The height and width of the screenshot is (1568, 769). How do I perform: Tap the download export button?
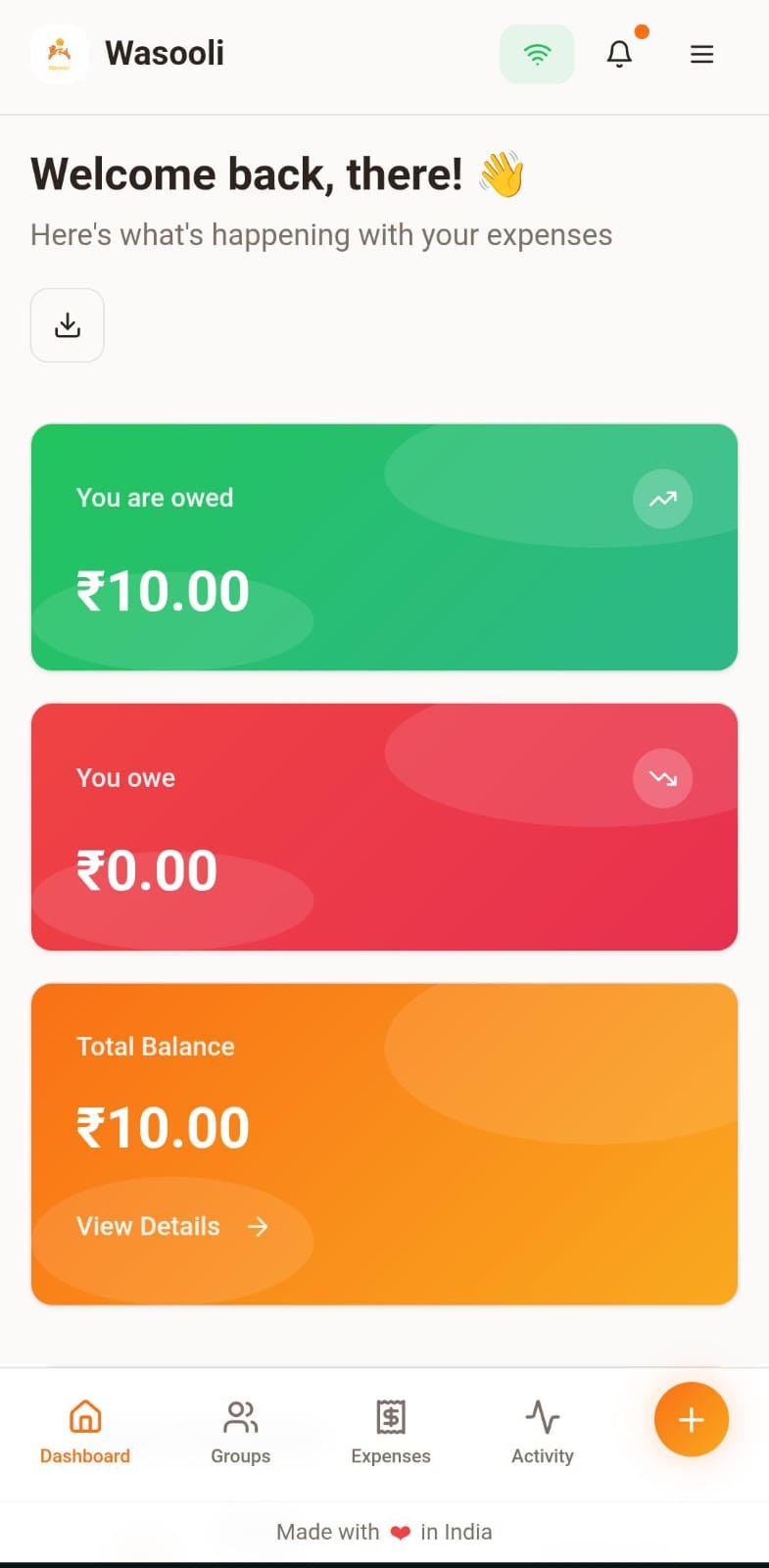coord(68,325)
